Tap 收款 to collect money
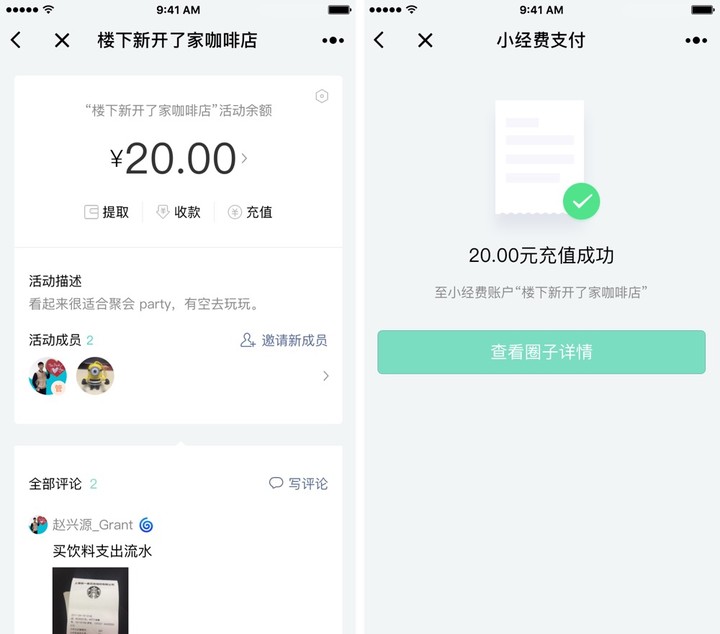The width and height of the screenshot is (720, 634). point(178,212)
